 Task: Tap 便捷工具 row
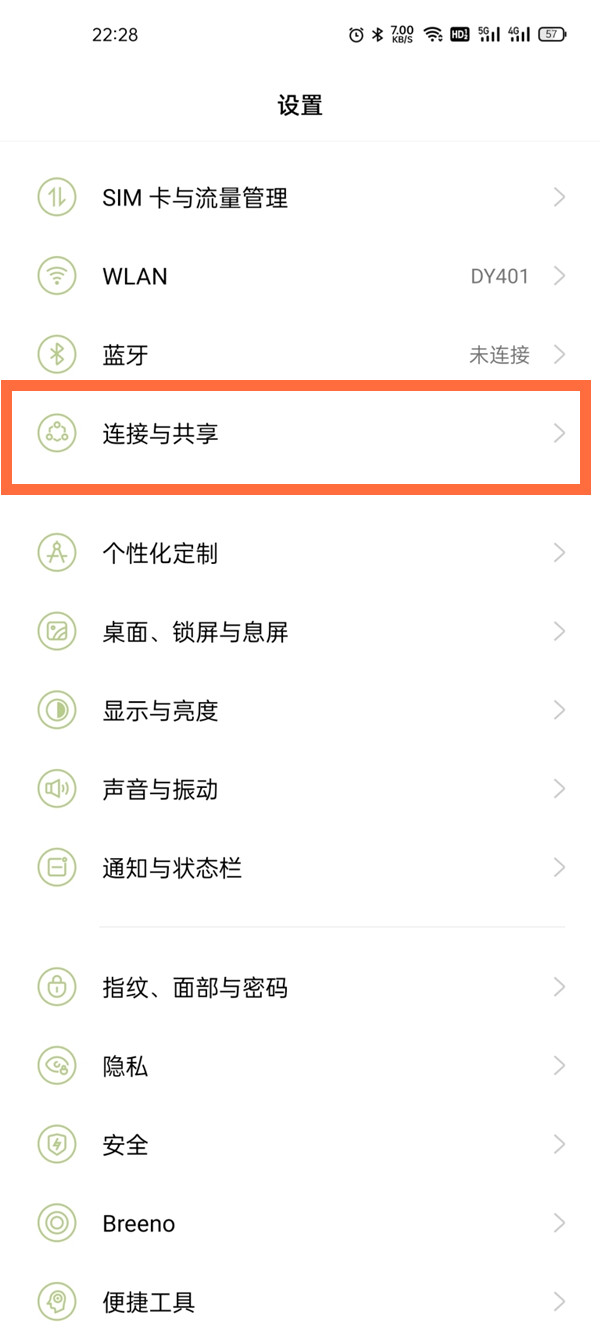(300, 1302)
